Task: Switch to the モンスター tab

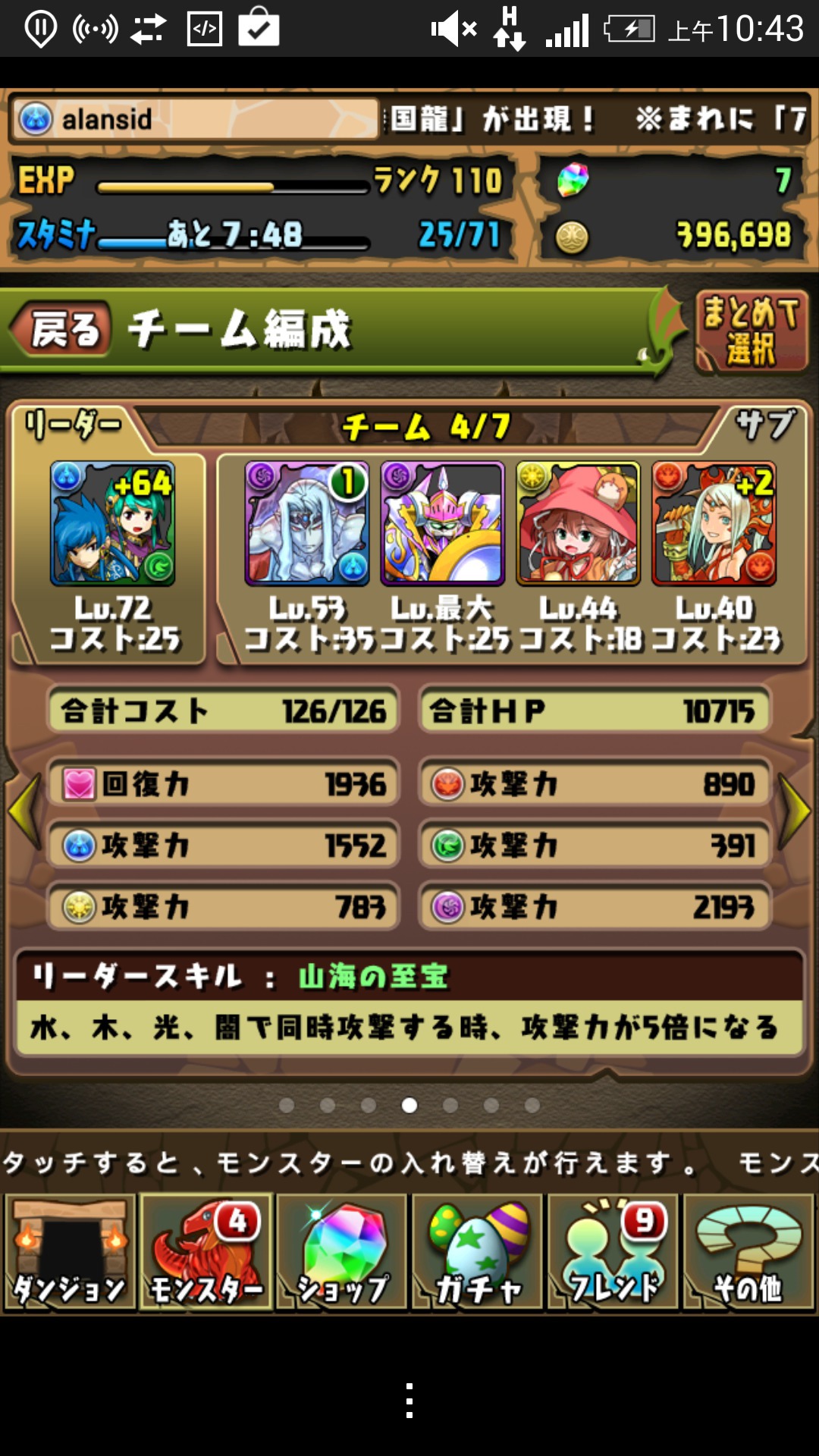Action: tap(206, 1253)
